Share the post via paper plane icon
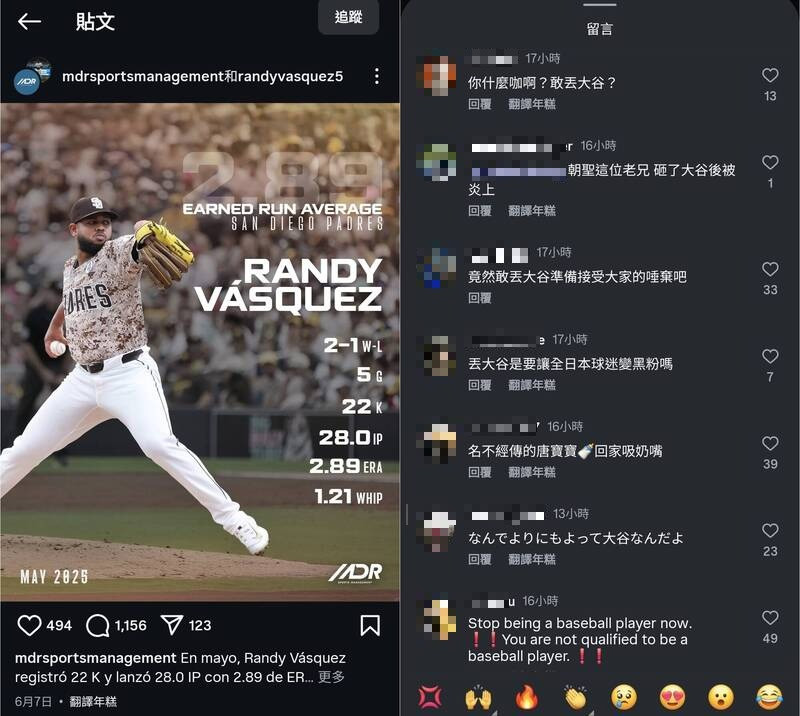This screenshot has height=716, width=800. (x=172, y=625)
